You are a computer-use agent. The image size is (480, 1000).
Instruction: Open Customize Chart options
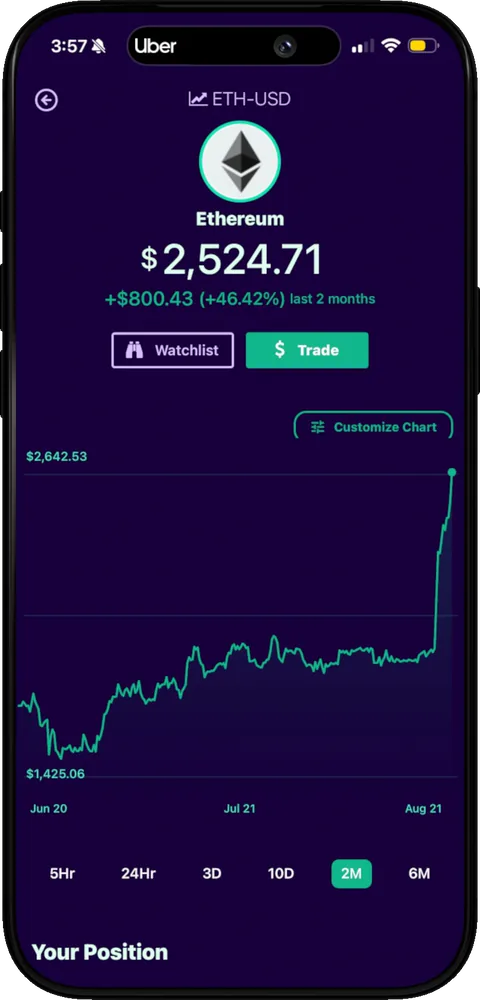374,427
